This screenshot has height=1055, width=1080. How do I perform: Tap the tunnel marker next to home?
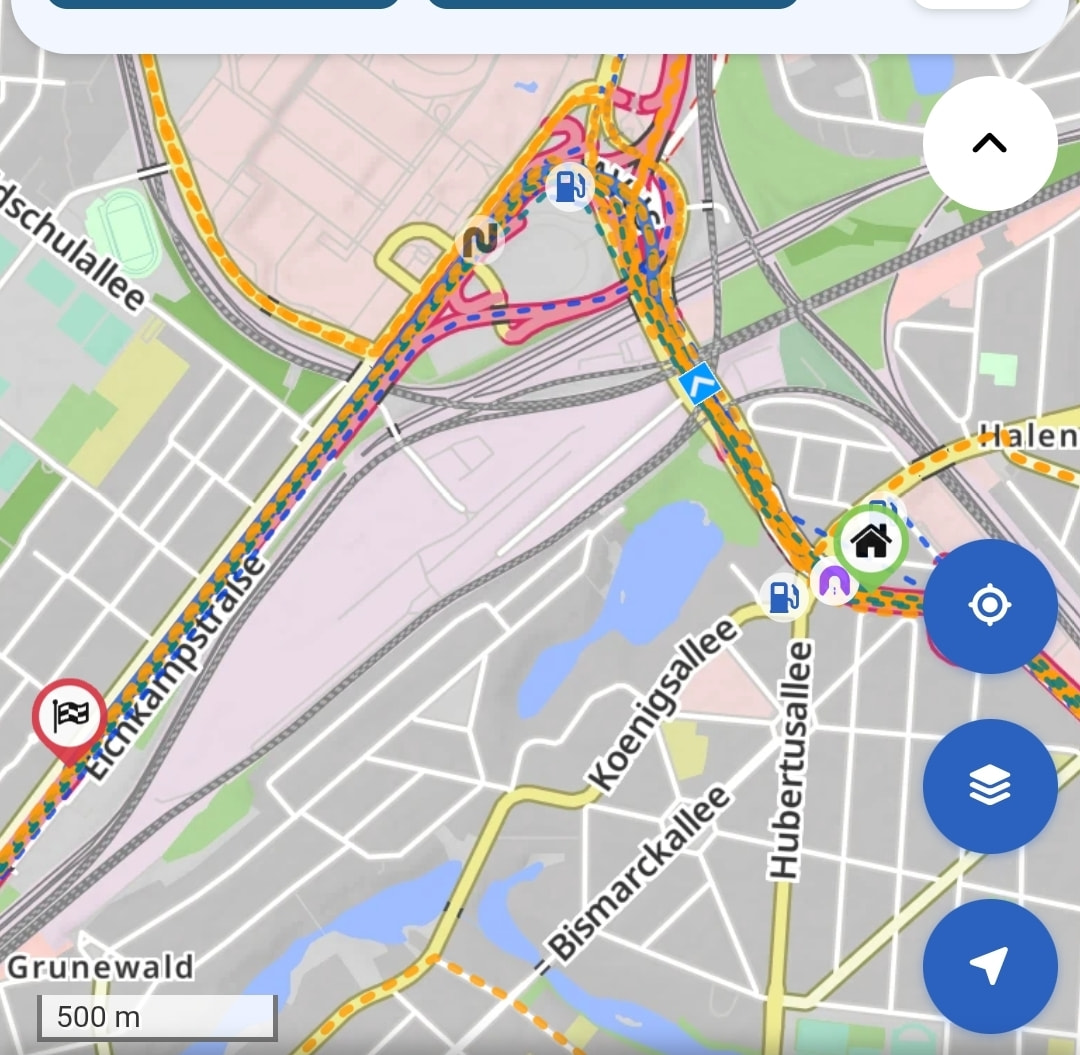834,583
